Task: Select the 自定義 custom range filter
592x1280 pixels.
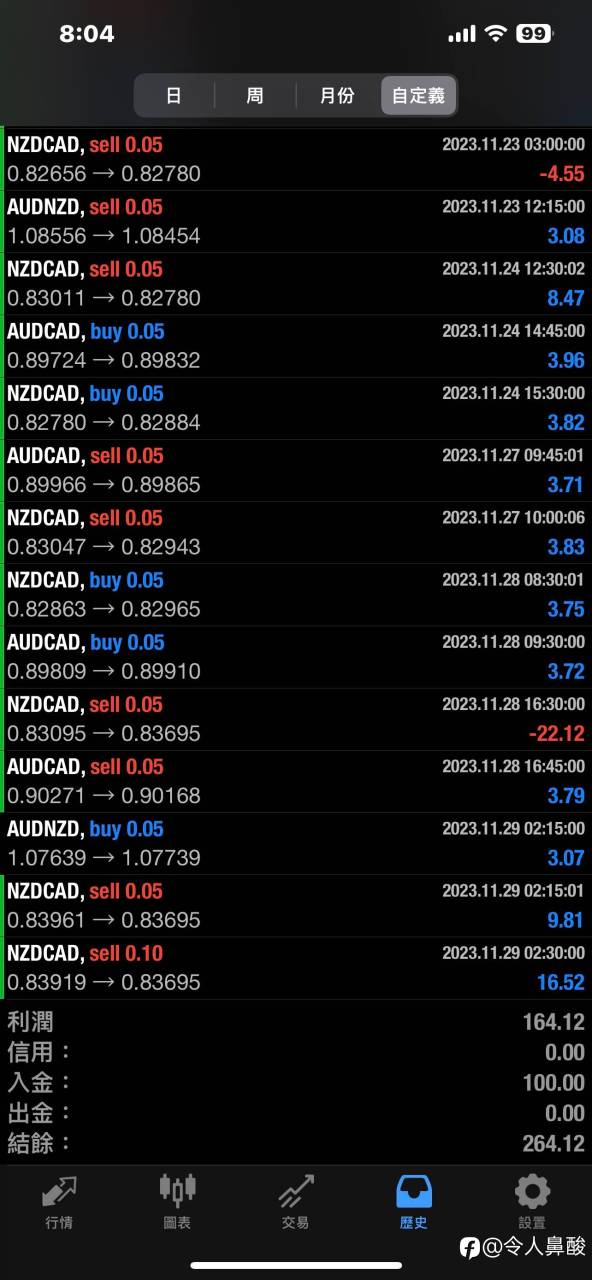Action: [418, 96]
